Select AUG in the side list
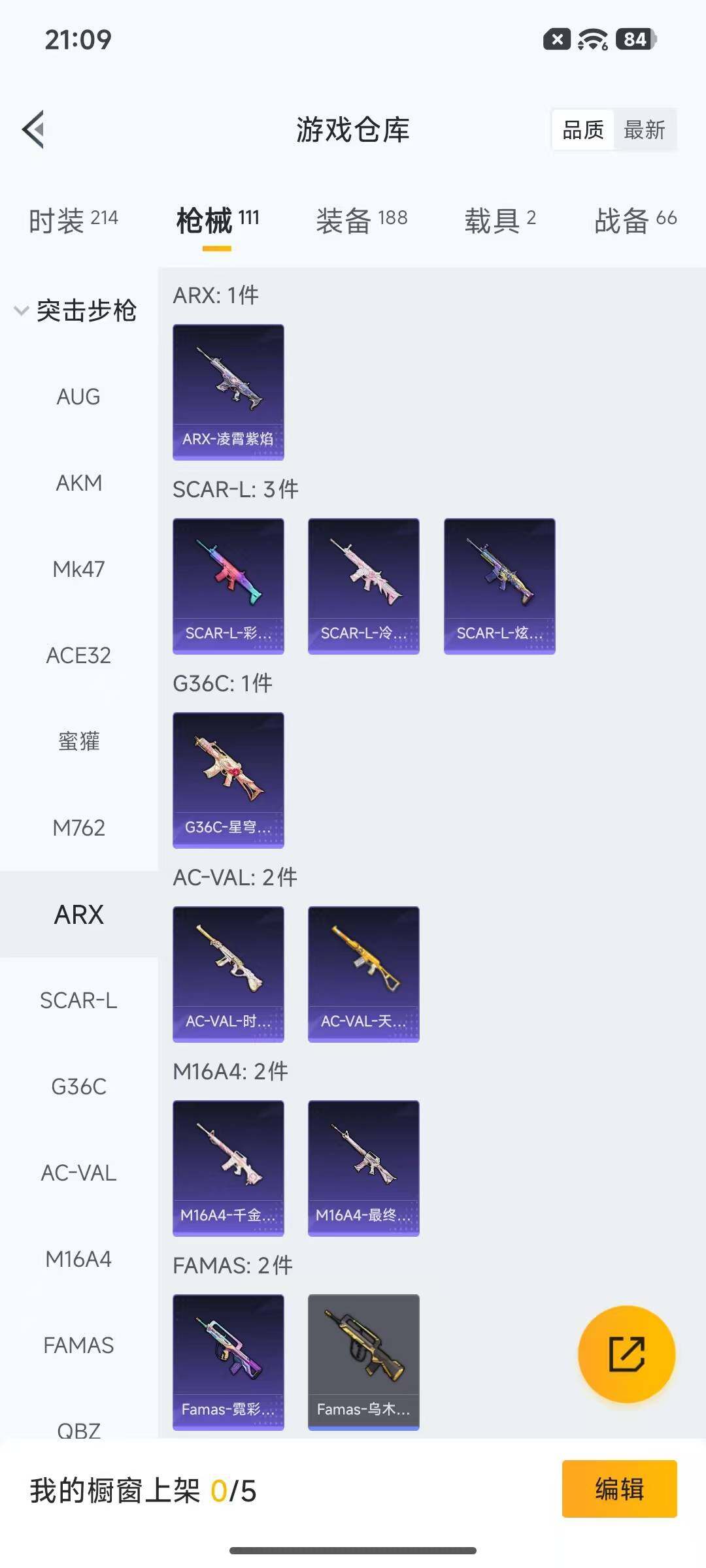The height and width of the screenshot is (1568, 706). pyautogui.click(x=78, y=397)
